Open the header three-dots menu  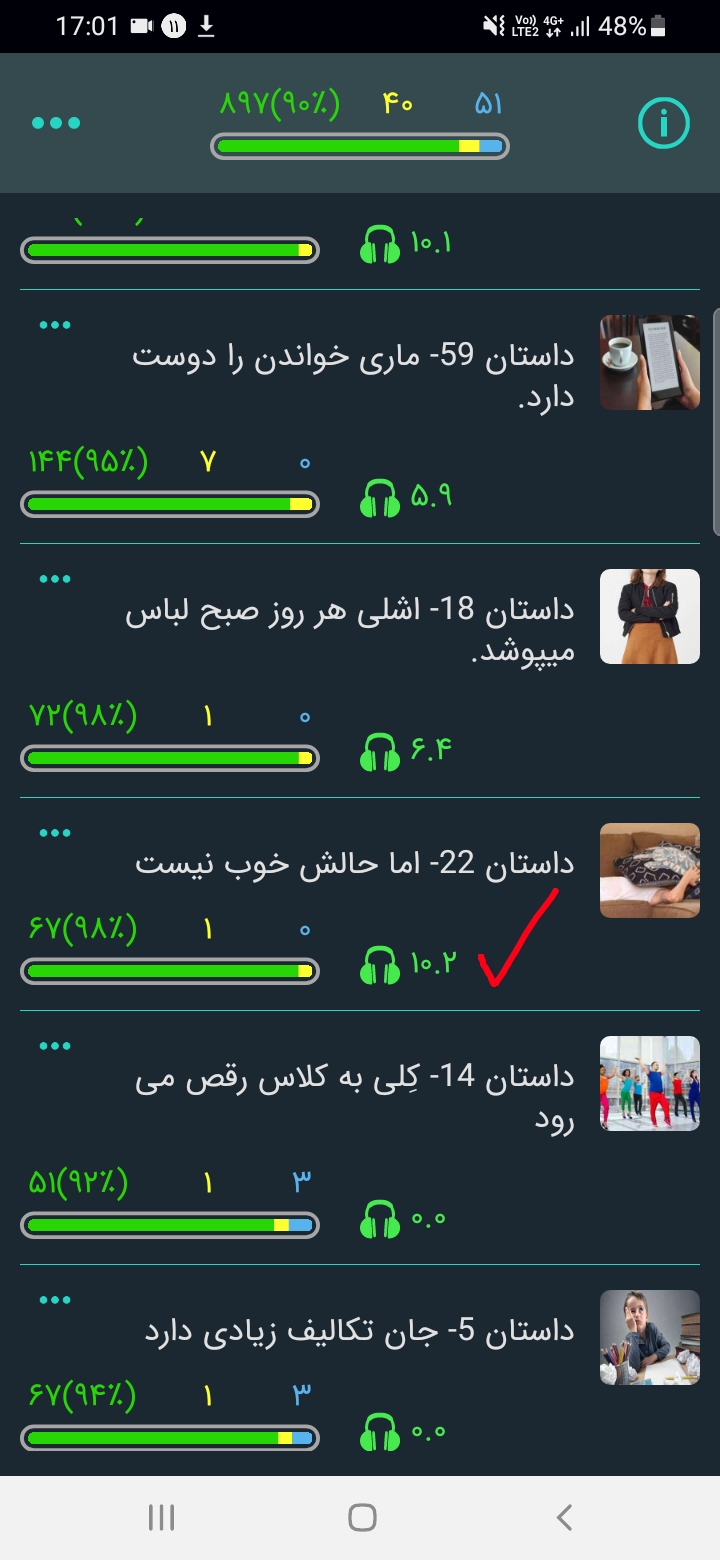point(56,123)
